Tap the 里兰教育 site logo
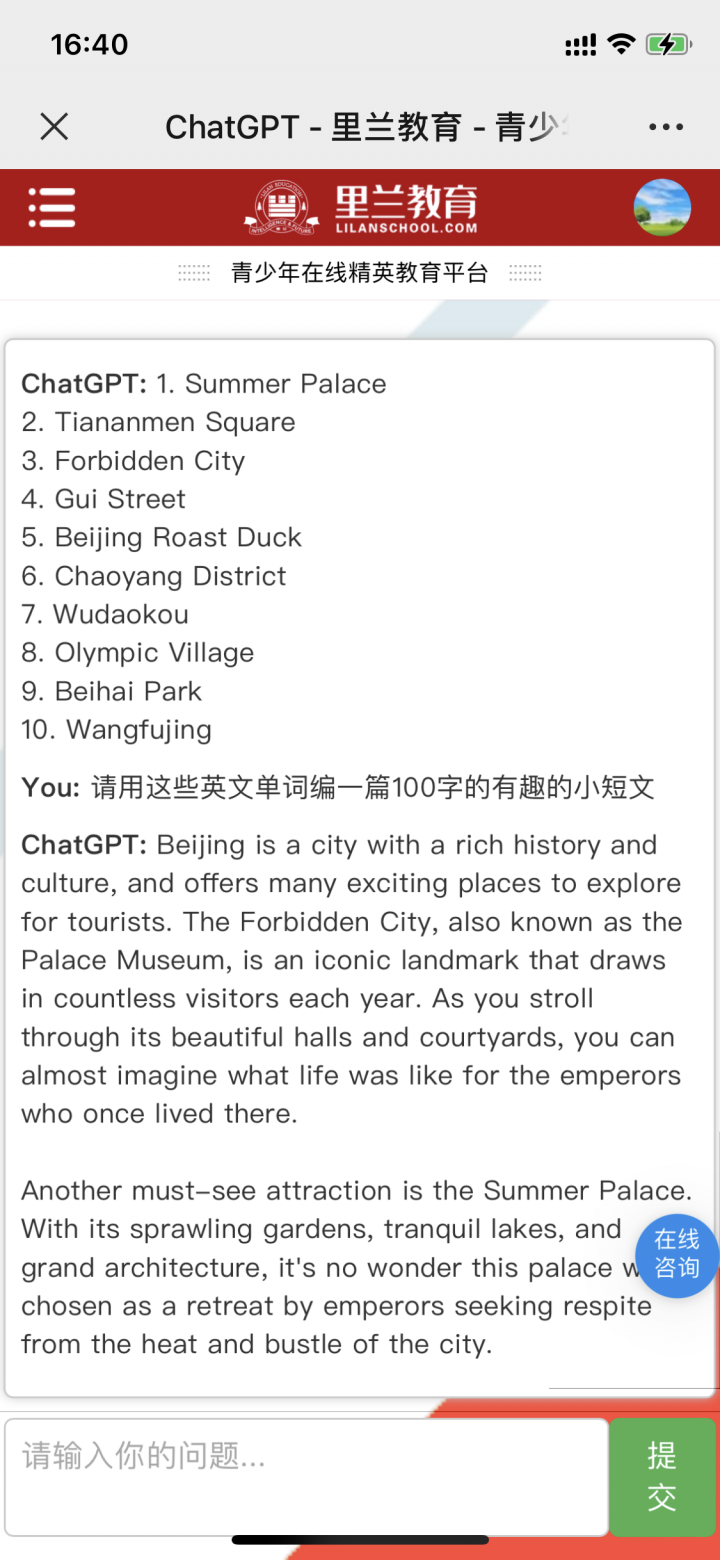Image resolution: width=720 pixels, height=1560 pixels. (x=360, y=208)
